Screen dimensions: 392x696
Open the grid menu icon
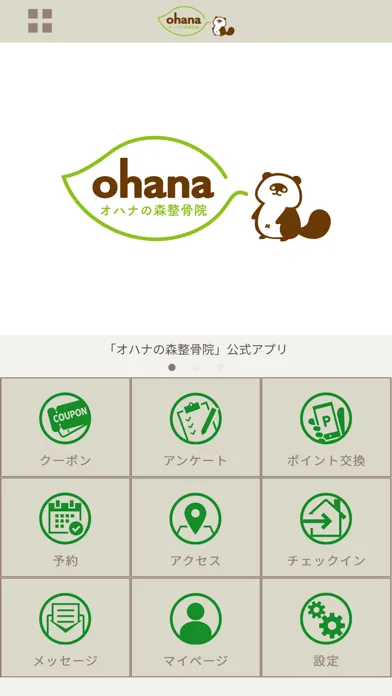pyautogui.click(x=40, y=21)
